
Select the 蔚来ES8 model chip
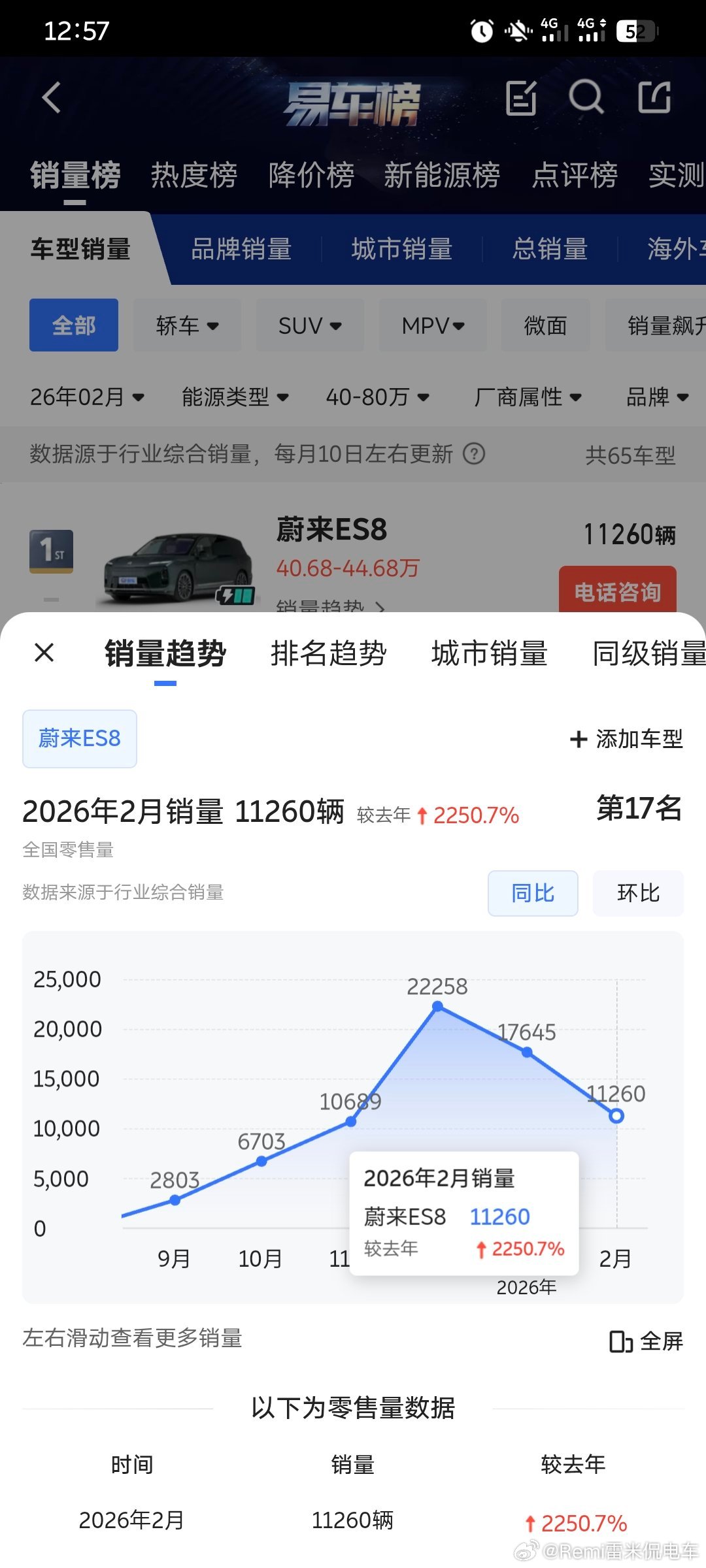(79, 738)
